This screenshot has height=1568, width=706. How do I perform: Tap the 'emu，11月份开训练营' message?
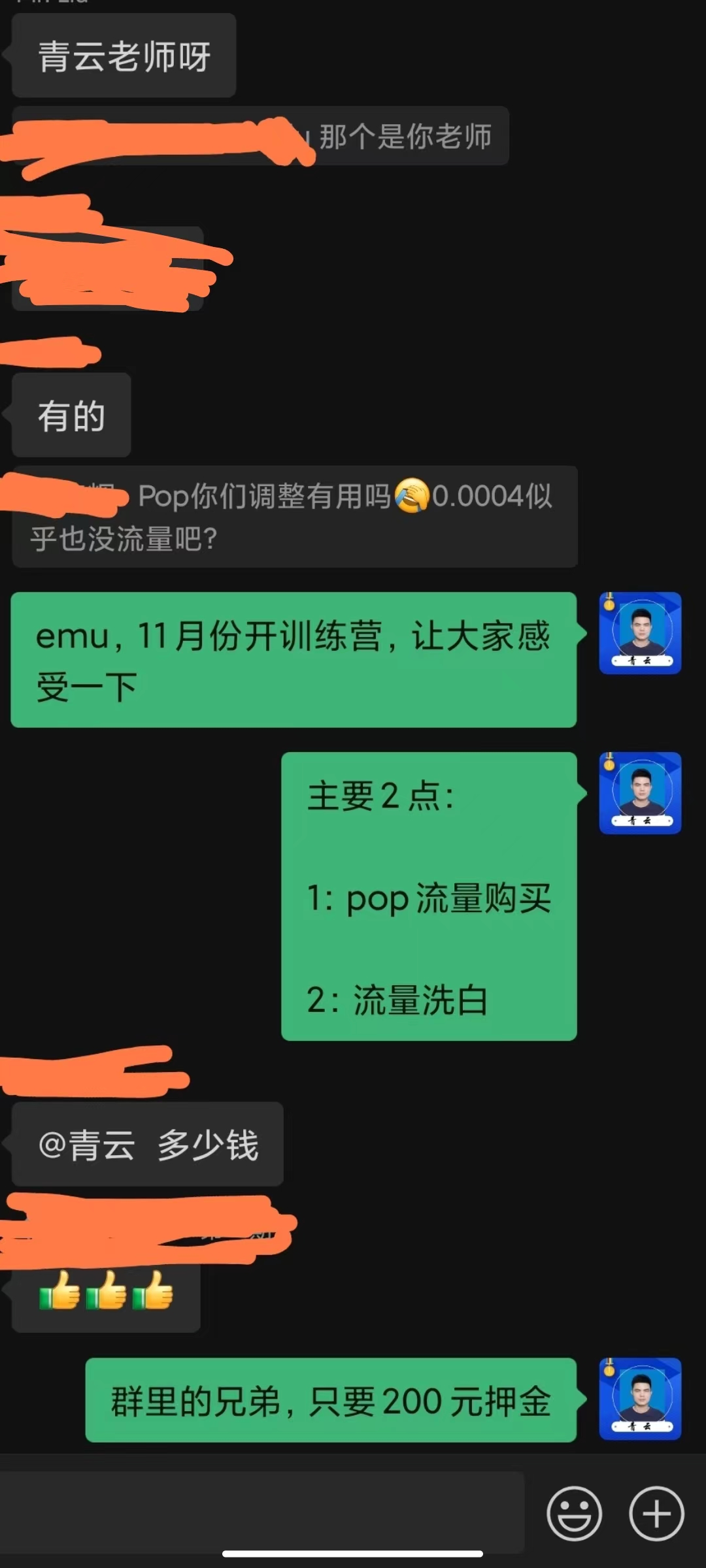point(294,659)
